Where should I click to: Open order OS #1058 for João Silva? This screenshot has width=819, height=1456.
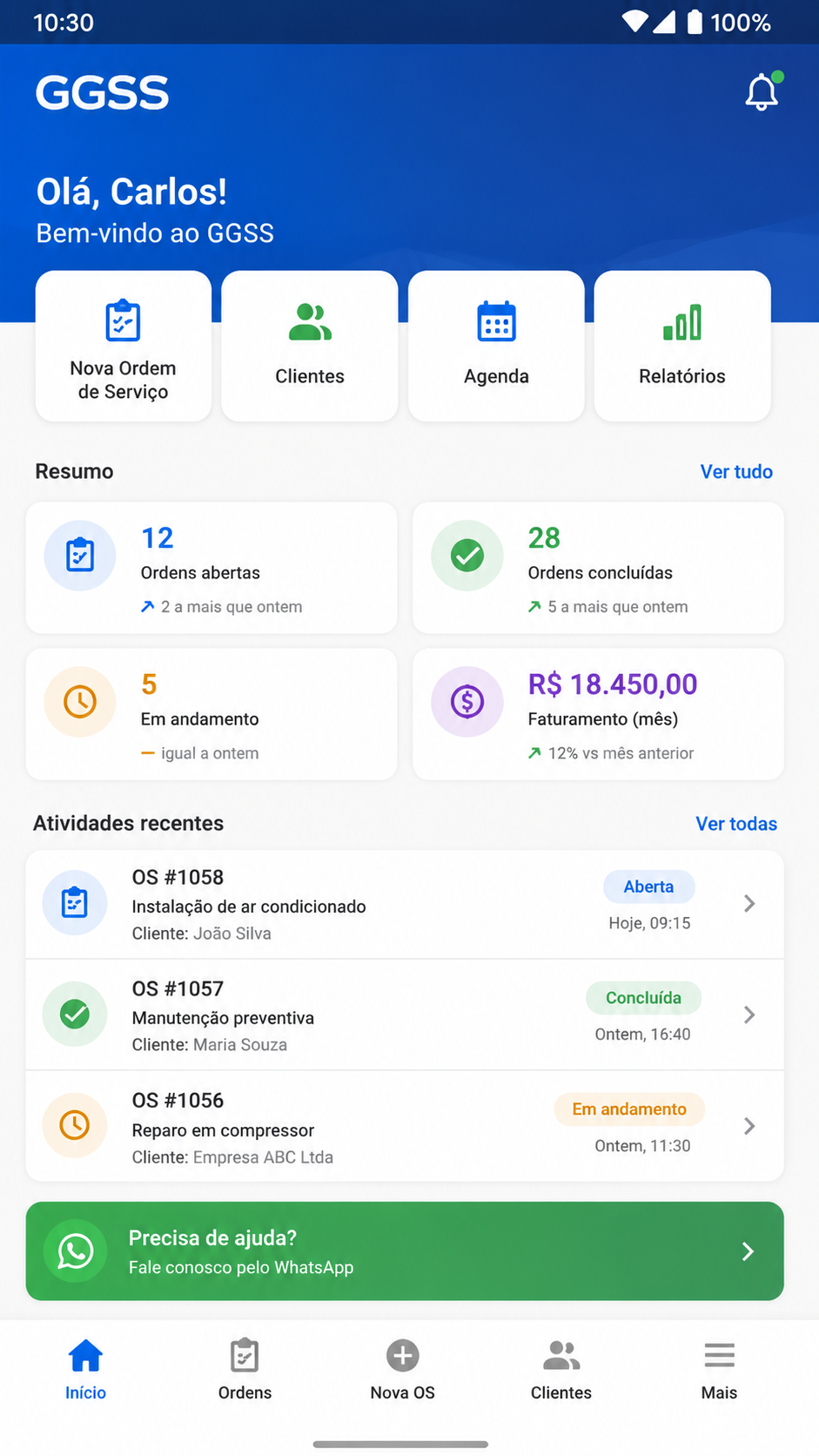(405, 905)
